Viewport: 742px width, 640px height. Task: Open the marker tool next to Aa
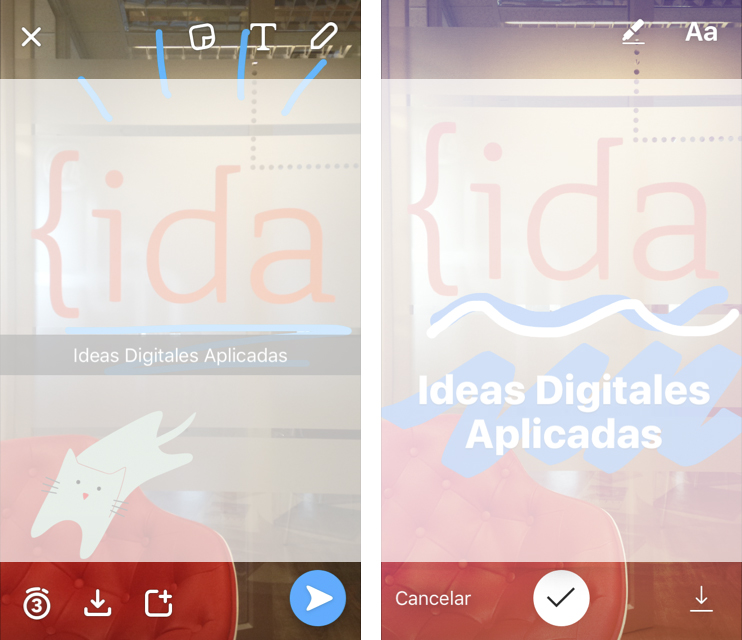(633, 33)
